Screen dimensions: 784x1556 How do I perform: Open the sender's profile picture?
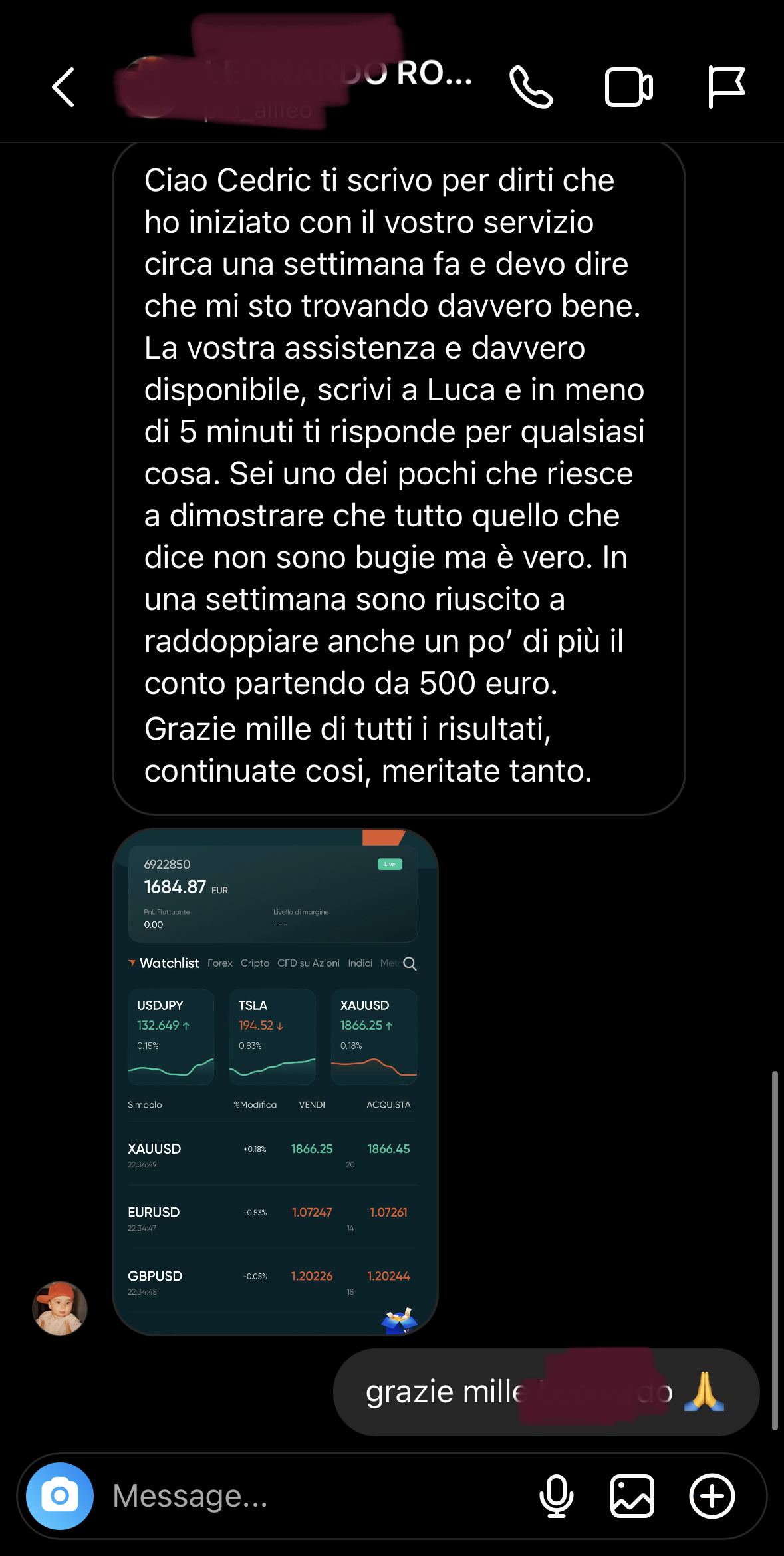coord(60,1308)
